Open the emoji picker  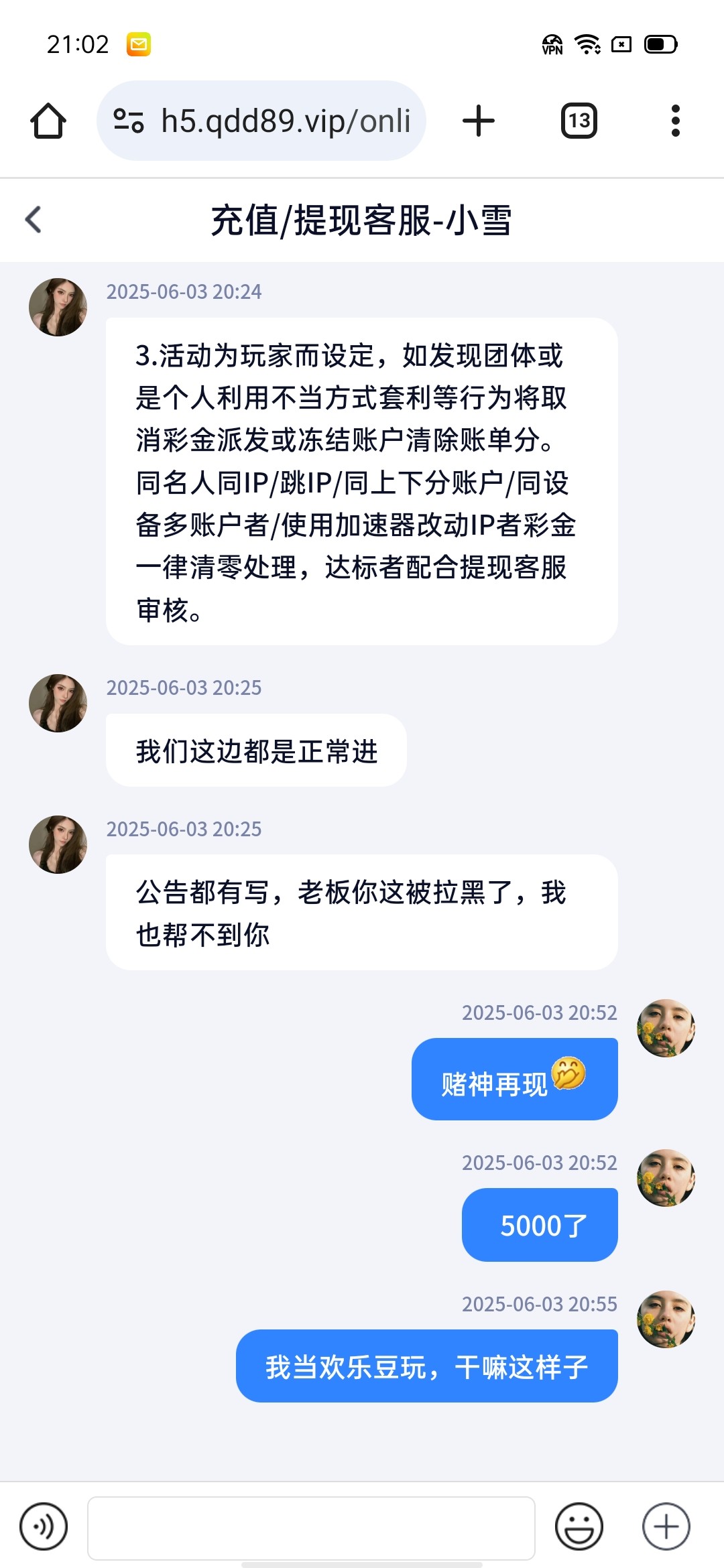579,1527
